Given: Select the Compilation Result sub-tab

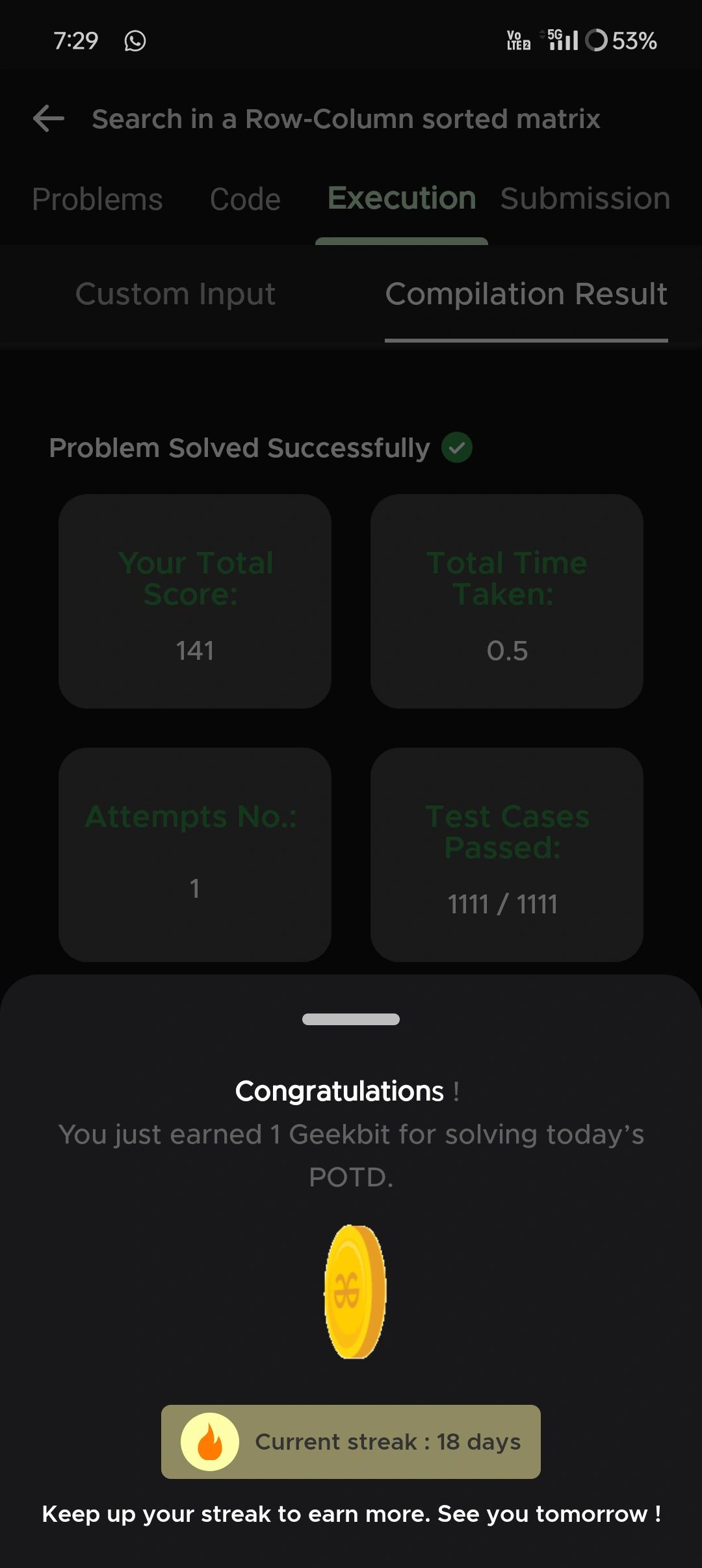Looking at the screenshot, I should pyautogui.click(x=526, y=294).
